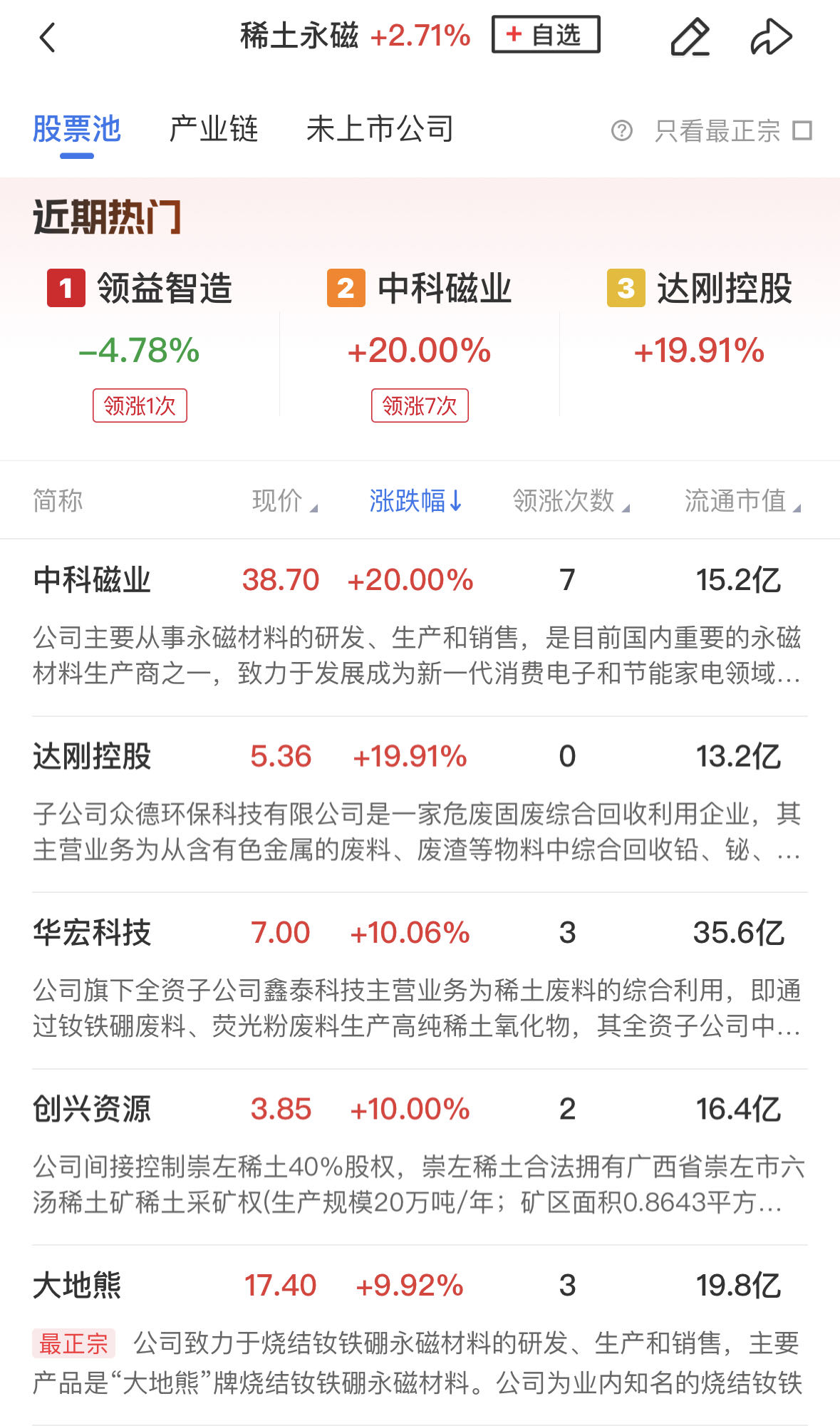
Task: Select the 股票池 tab
Action: [x=77, y=130]
